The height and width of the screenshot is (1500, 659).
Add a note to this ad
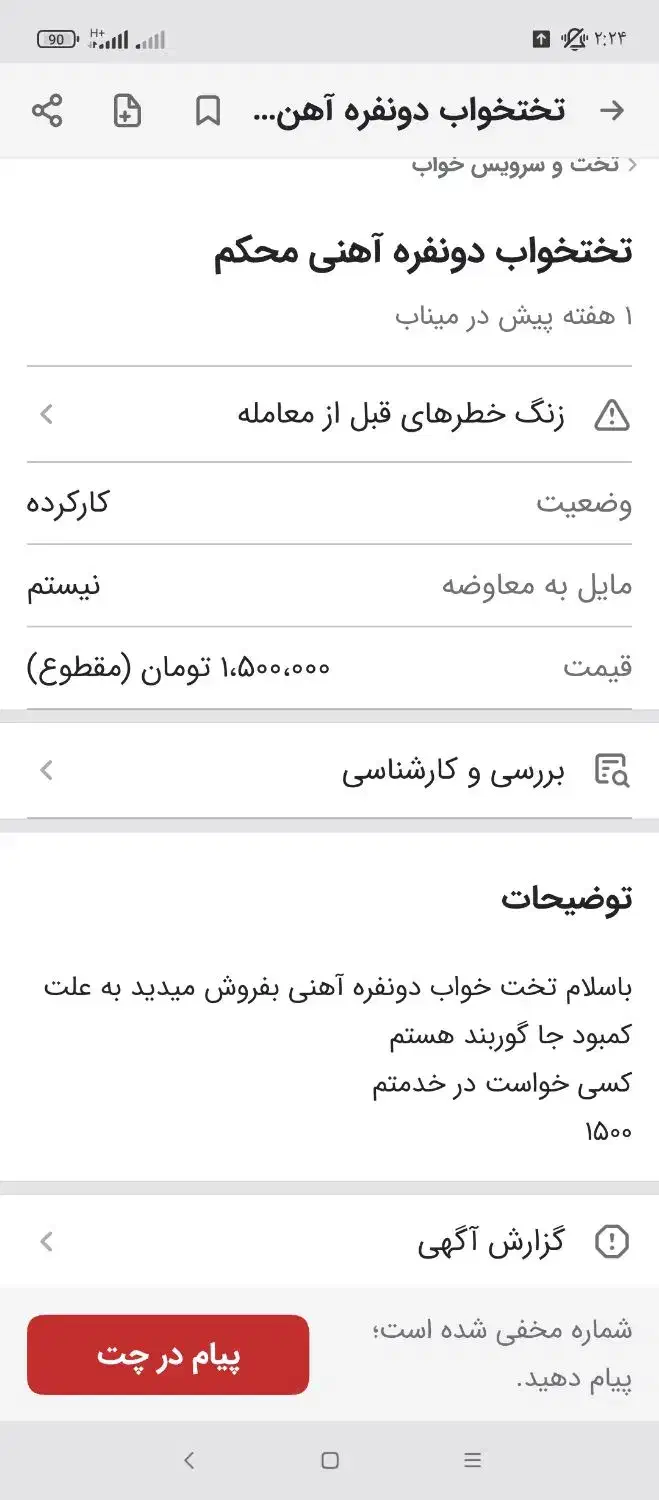pos(127,111)
